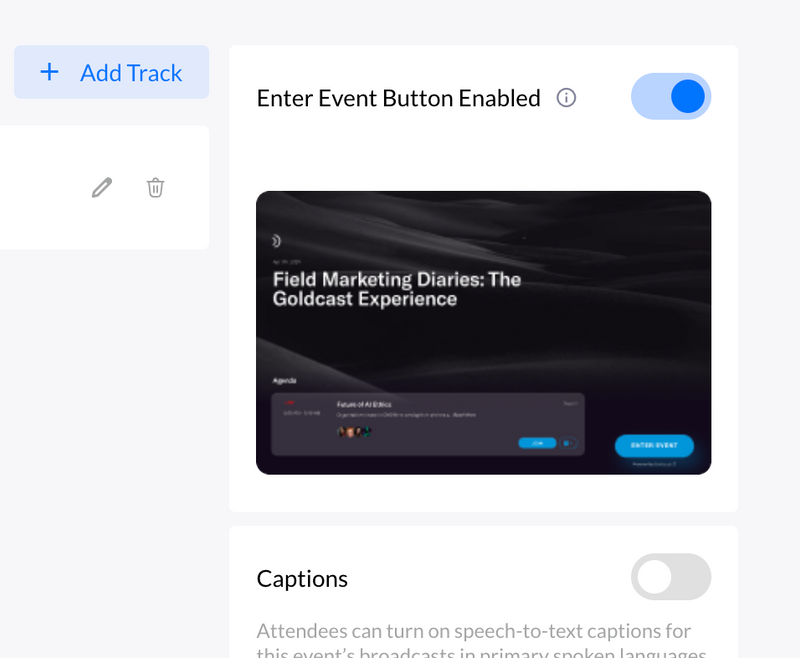The image size is (800, 658).
Task: Turn on the Captions switch
Action: [x=670, y=577]
